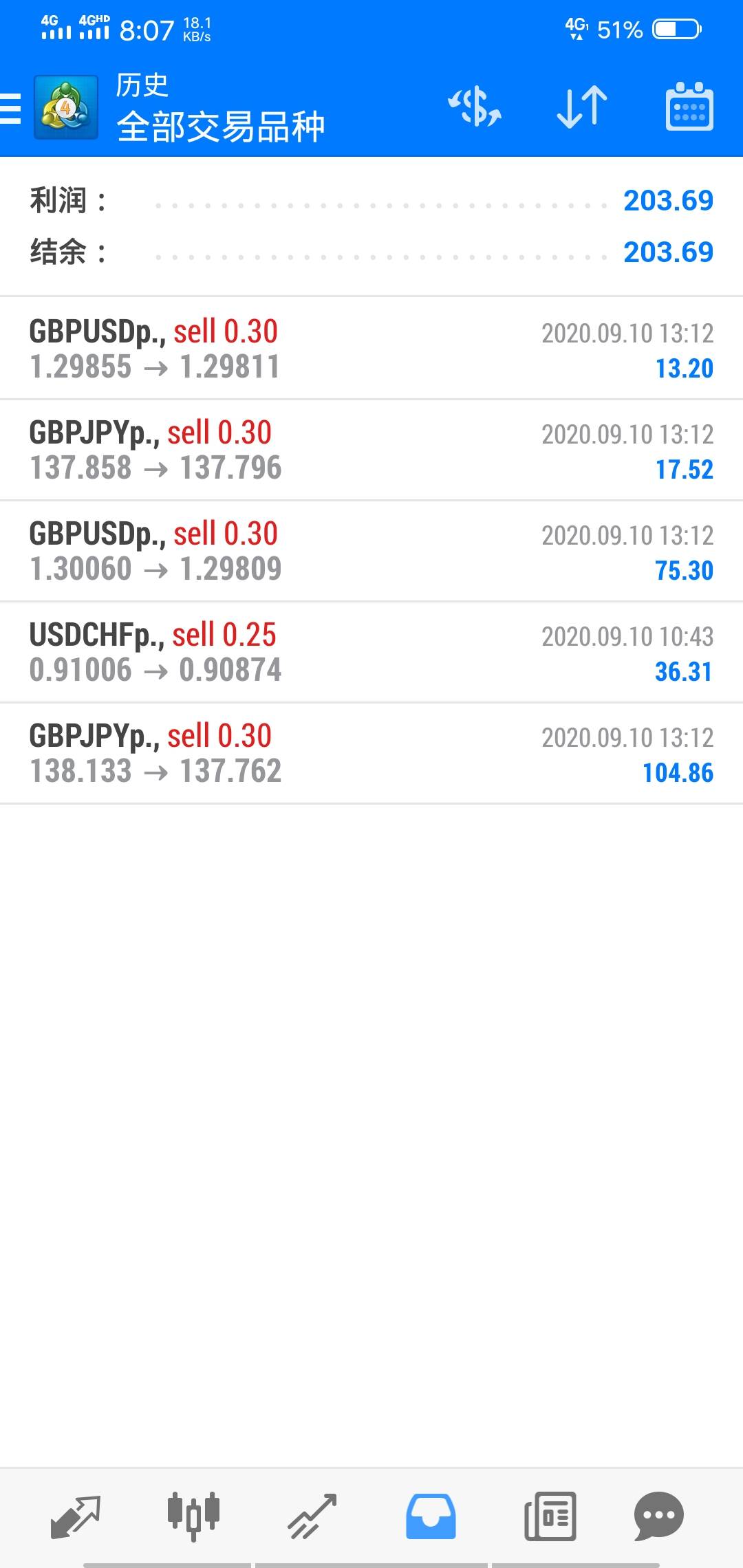This screenshot has height=1568, width=743.
Task: Choose a date range with the calendar
Action: click(689, 107)
